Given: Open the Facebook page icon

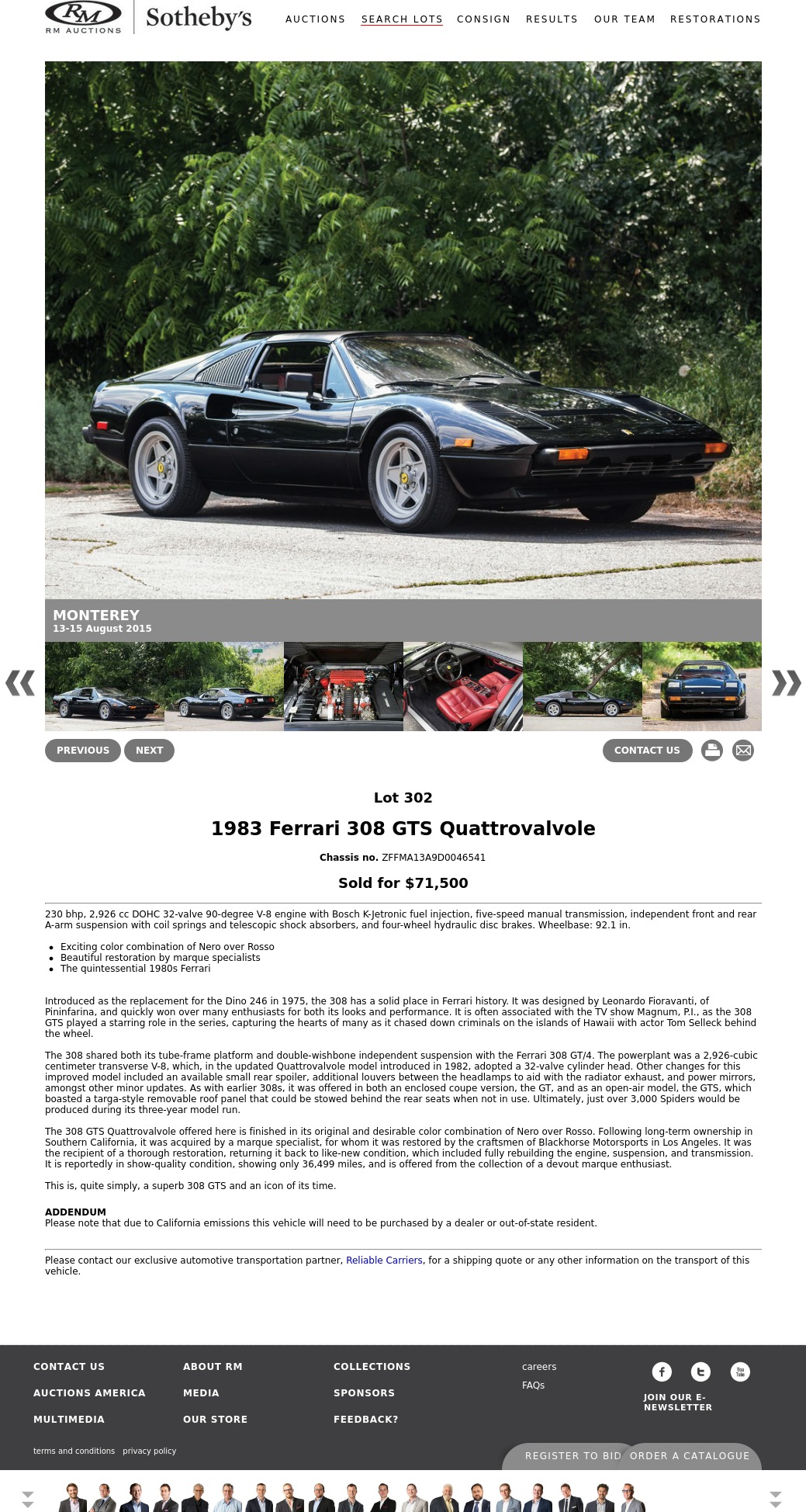Looking at the screenshot, I should click(662, 1372).
